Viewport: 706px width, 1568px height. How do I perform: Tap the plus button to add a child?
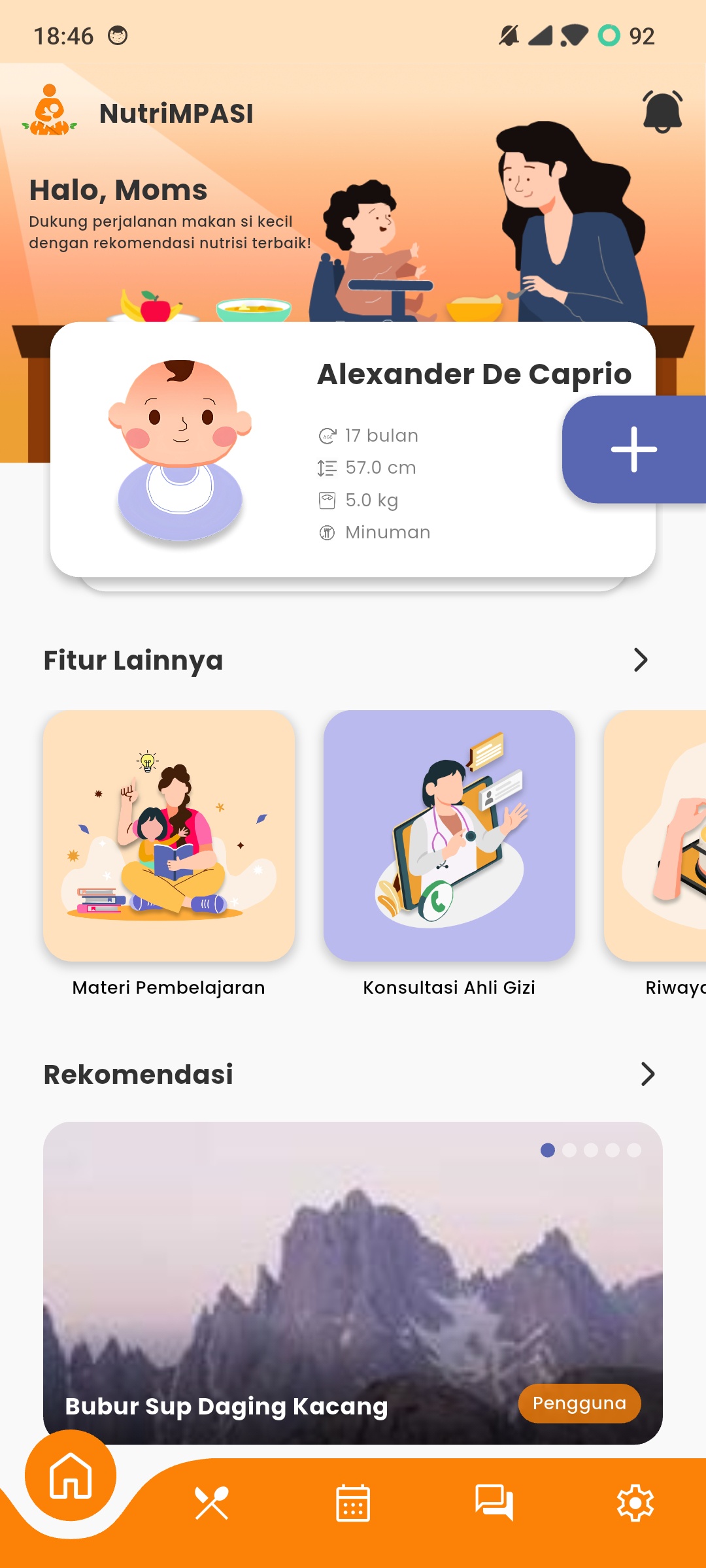(633, 449)
